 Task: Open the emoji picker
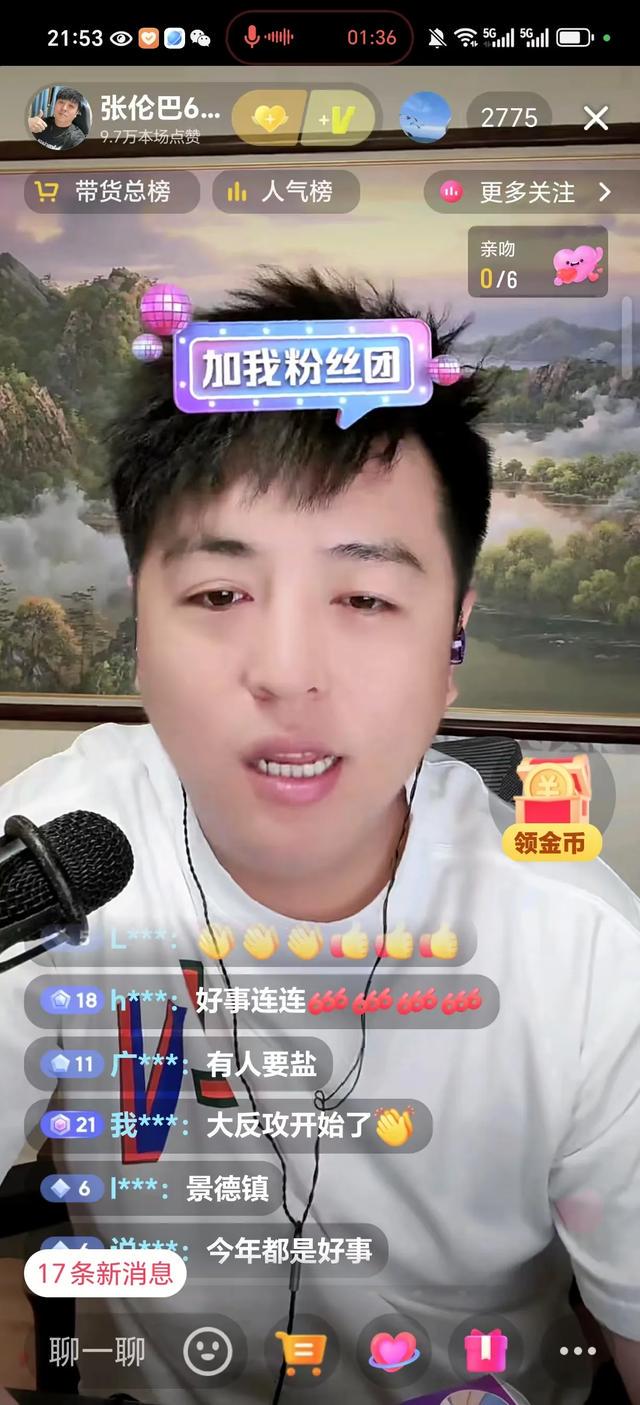(208, 1352)
